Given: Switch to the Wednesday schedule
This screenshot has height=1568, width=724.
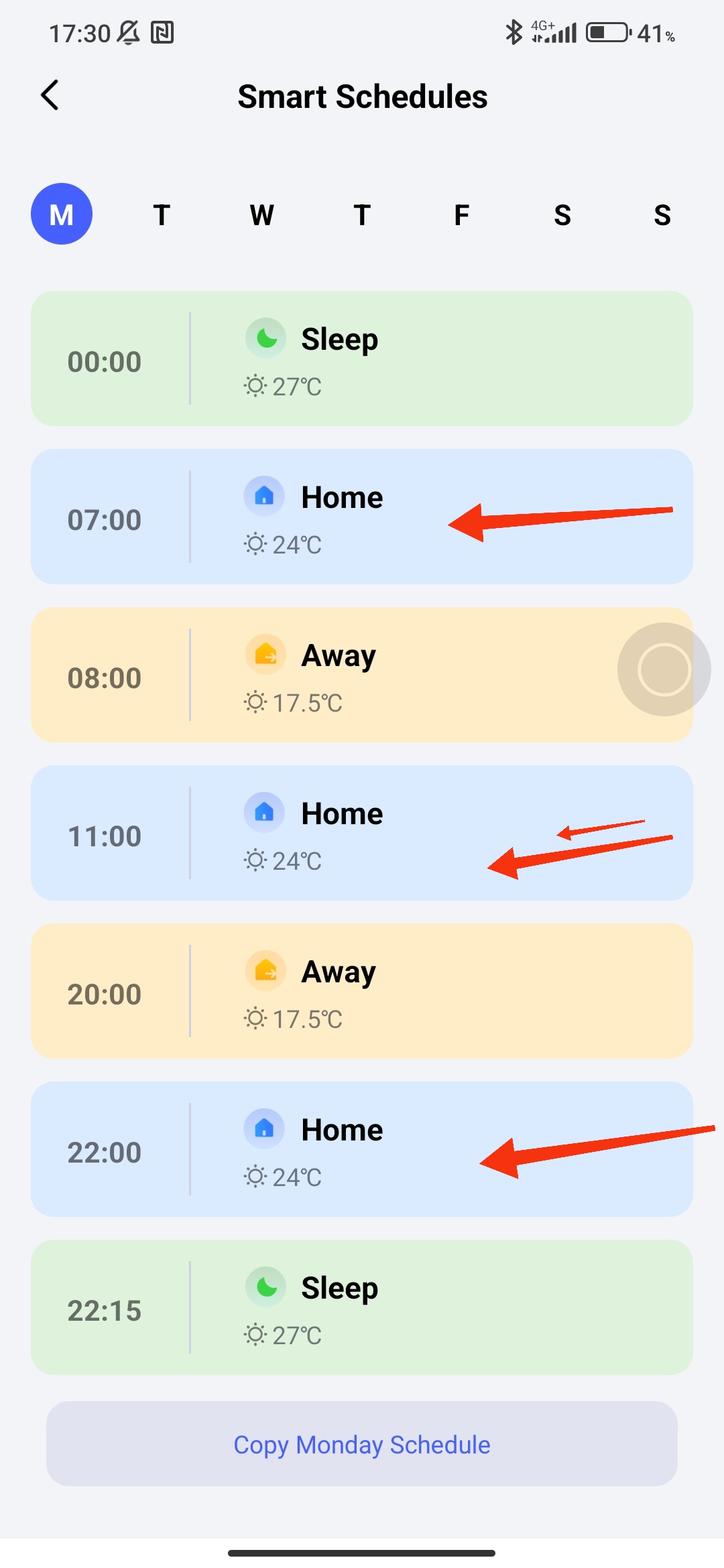Looking at the screenshot, I should 261,215.
